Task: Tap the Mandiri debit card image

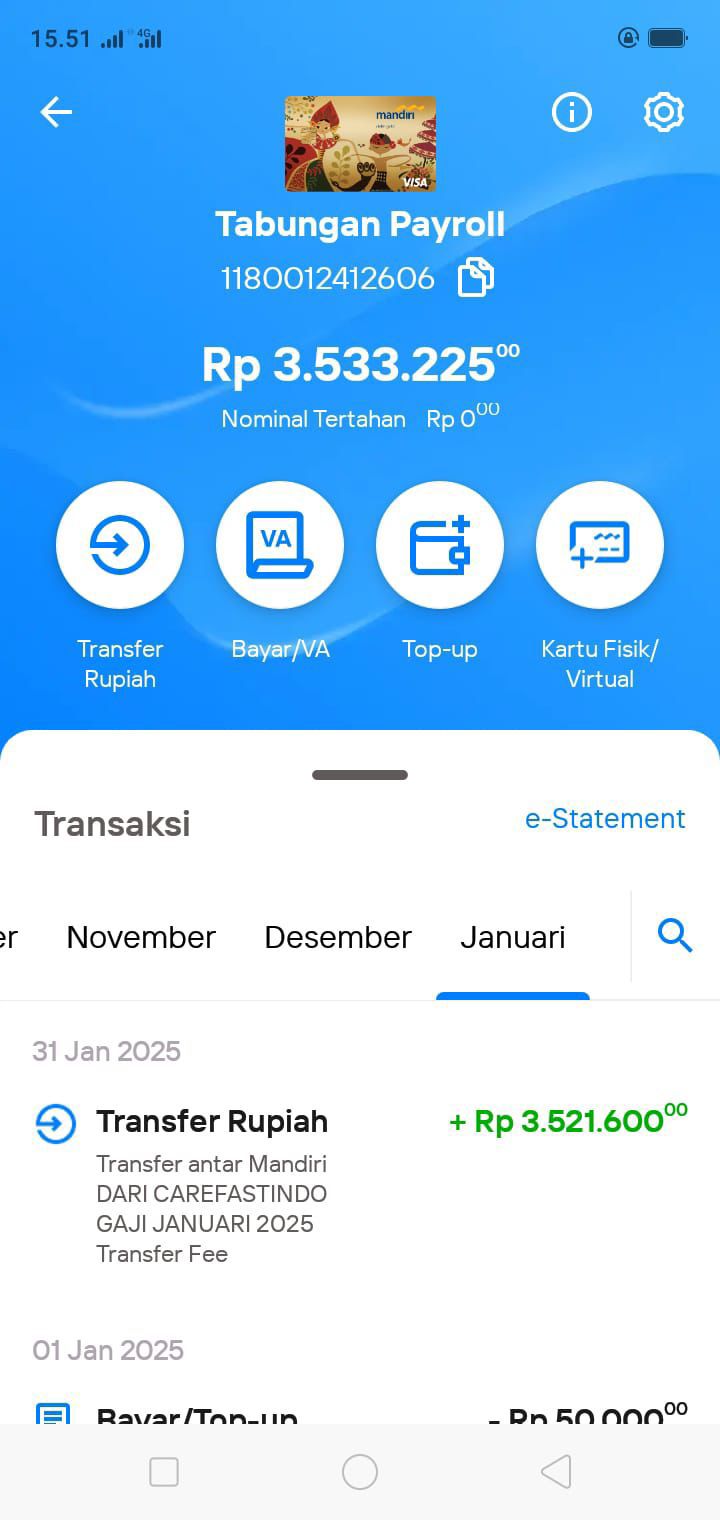Action: (360, 144)
